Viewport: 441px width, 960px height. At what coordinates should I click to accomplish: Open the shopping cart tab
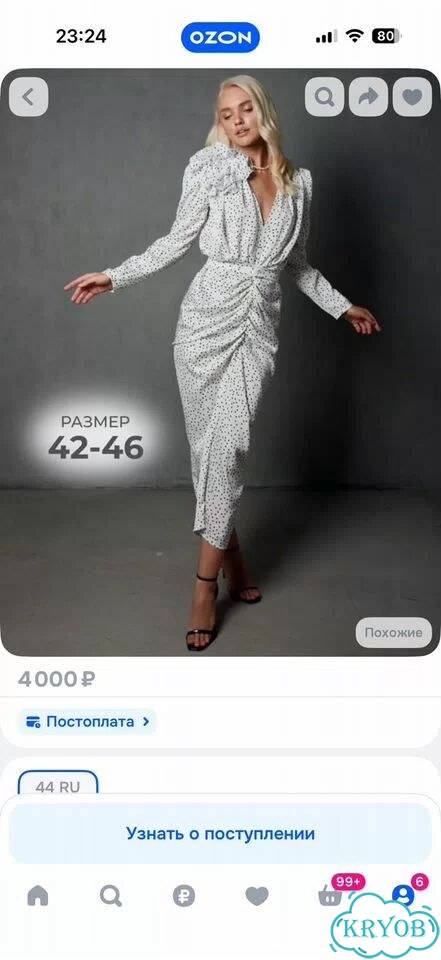click(x=331, y=895)
